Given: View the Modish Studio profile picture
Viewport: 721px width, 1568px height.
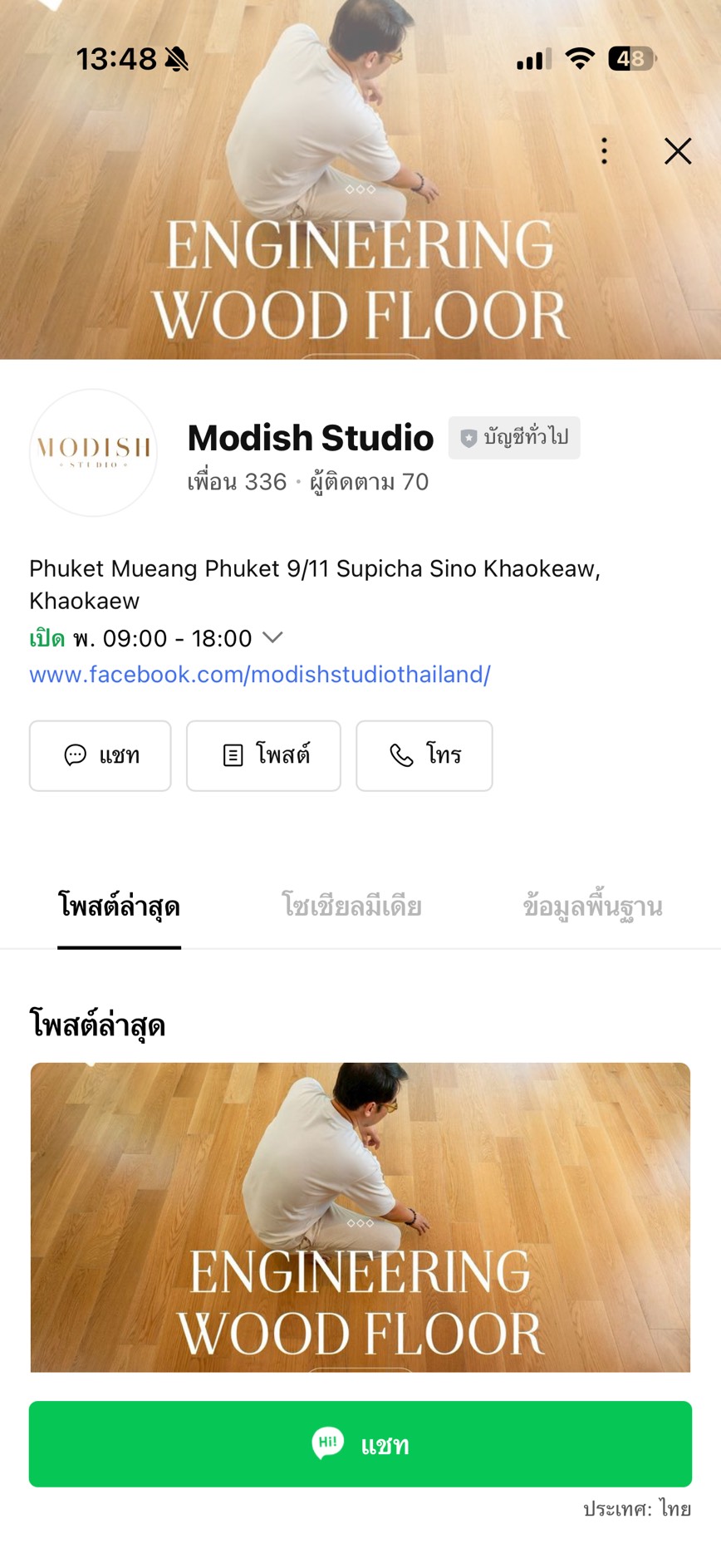Looking at the screenshot, I should tap(94, 452).
